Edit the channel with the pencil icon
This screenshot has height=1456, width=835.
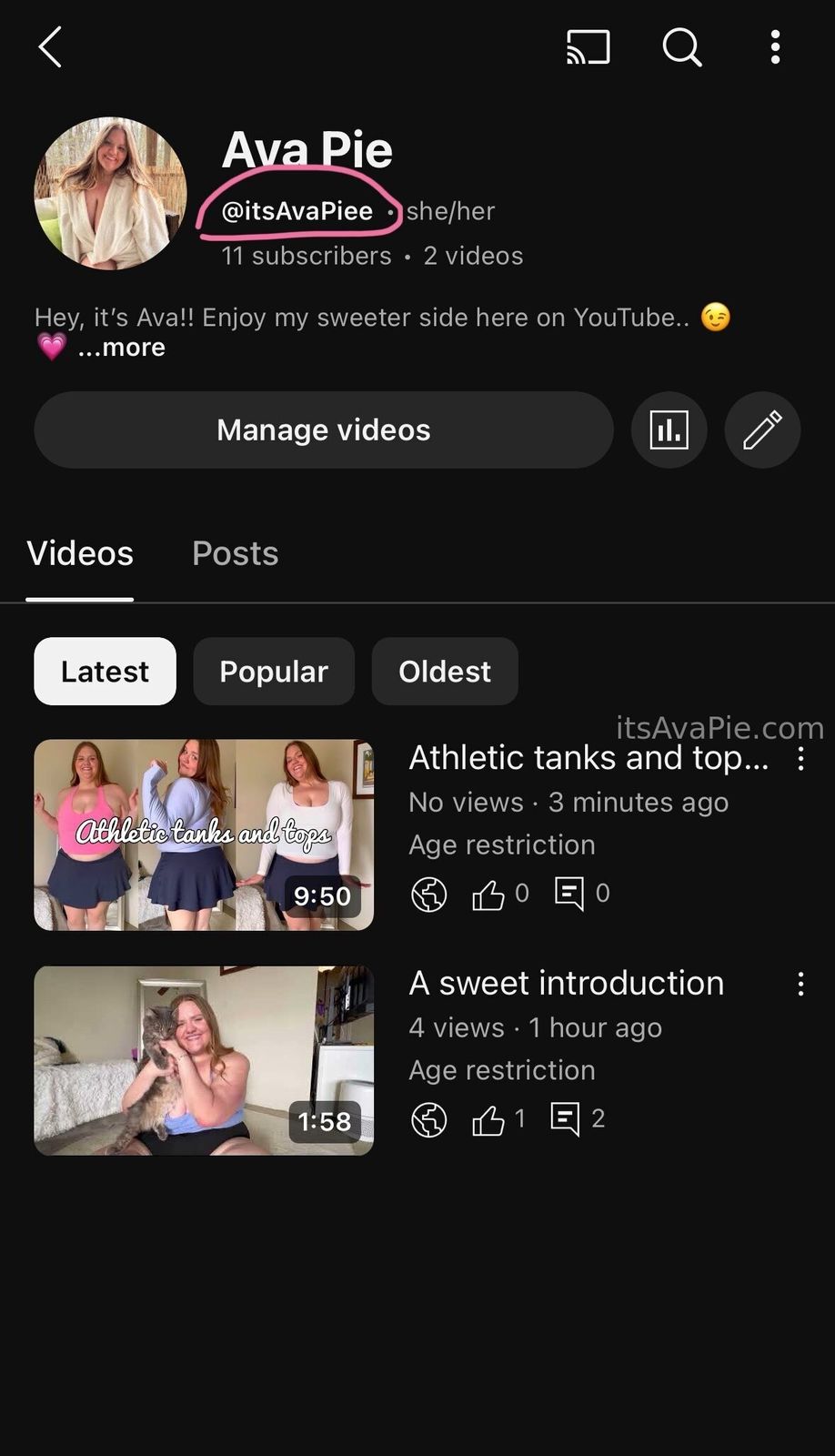click(762, 430)
